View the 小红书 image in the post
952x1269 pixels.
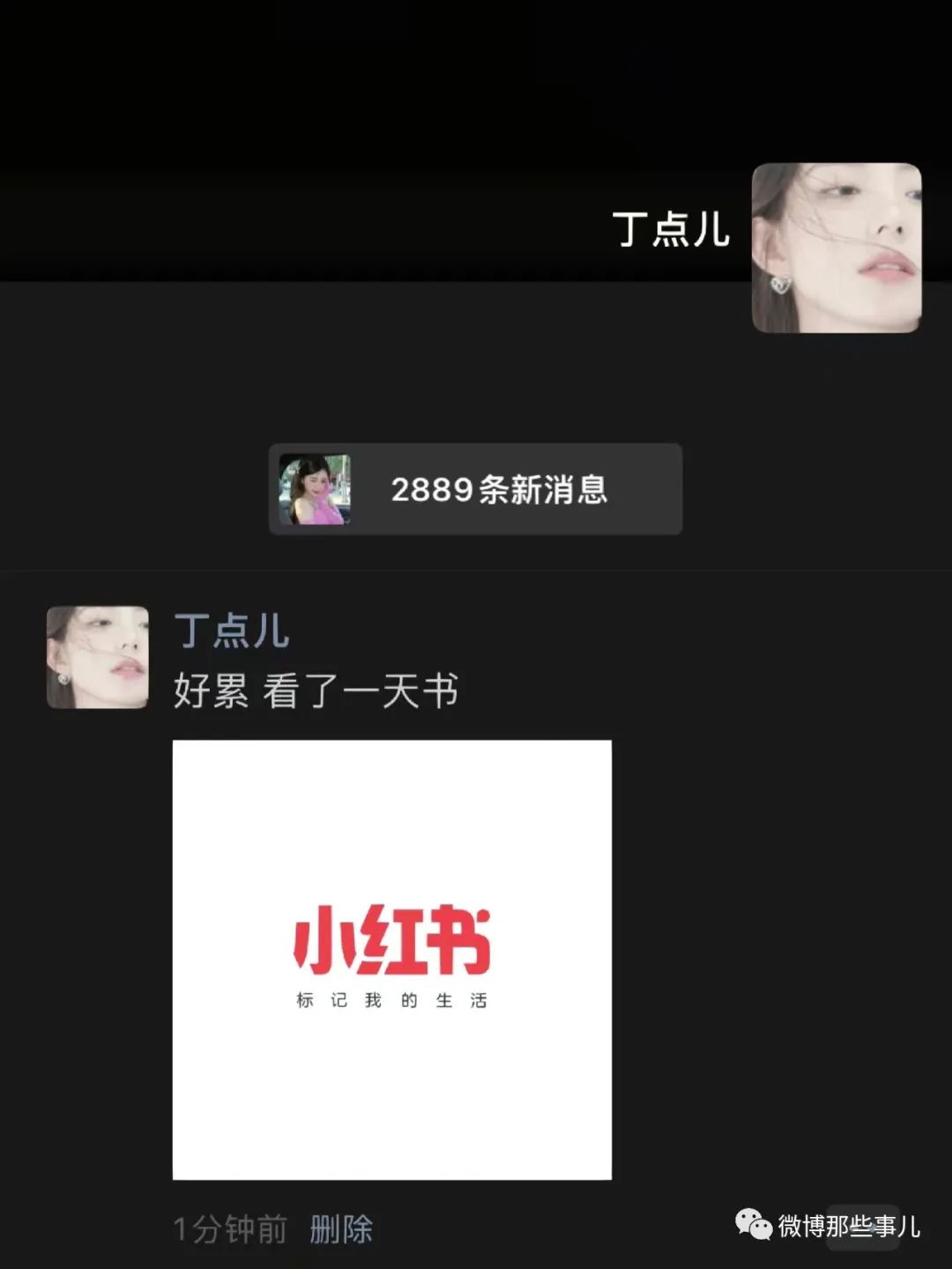click(392, 959)
